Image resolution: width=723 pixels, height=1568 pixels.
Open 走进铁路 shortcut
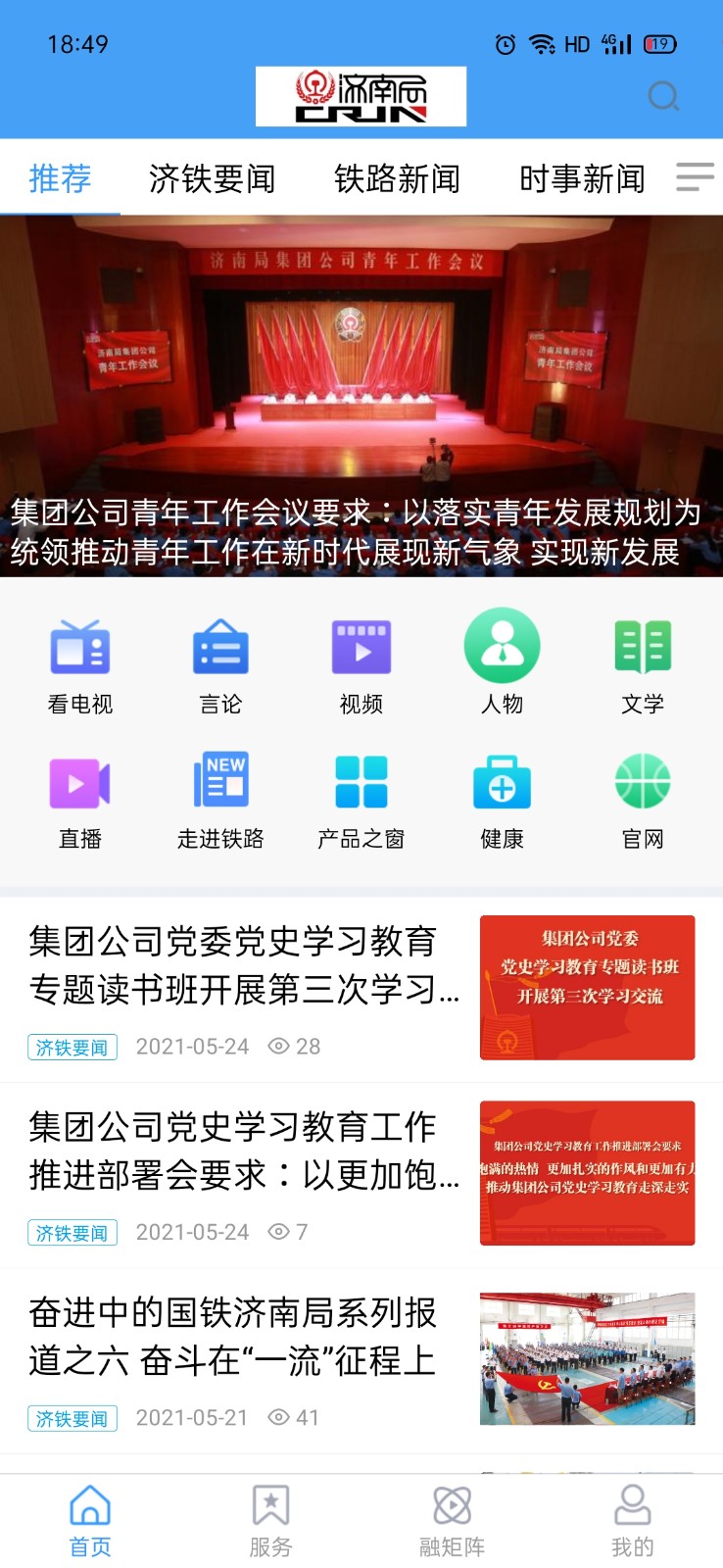coord(220,801)
